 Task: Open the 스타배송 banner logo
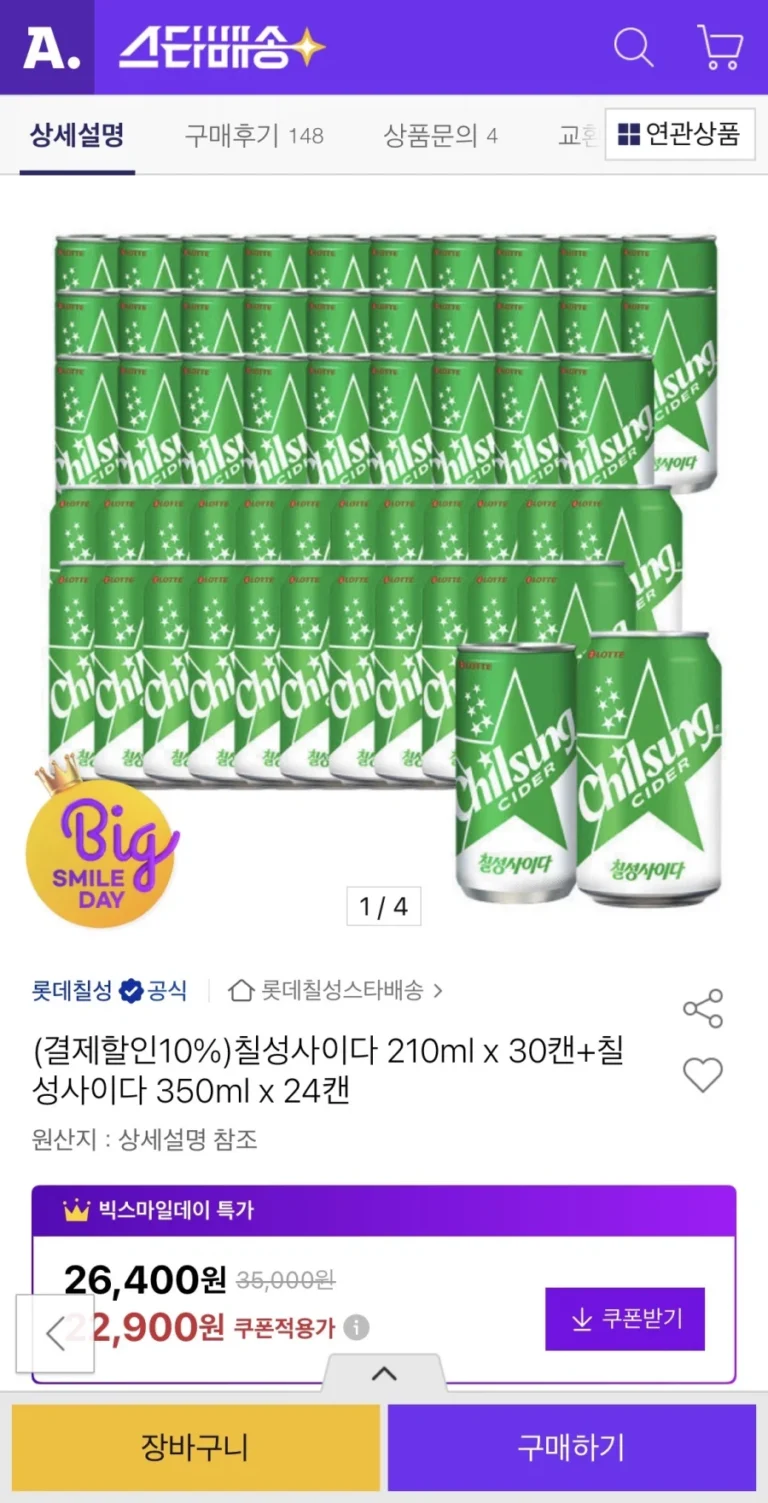click(222, 48)
